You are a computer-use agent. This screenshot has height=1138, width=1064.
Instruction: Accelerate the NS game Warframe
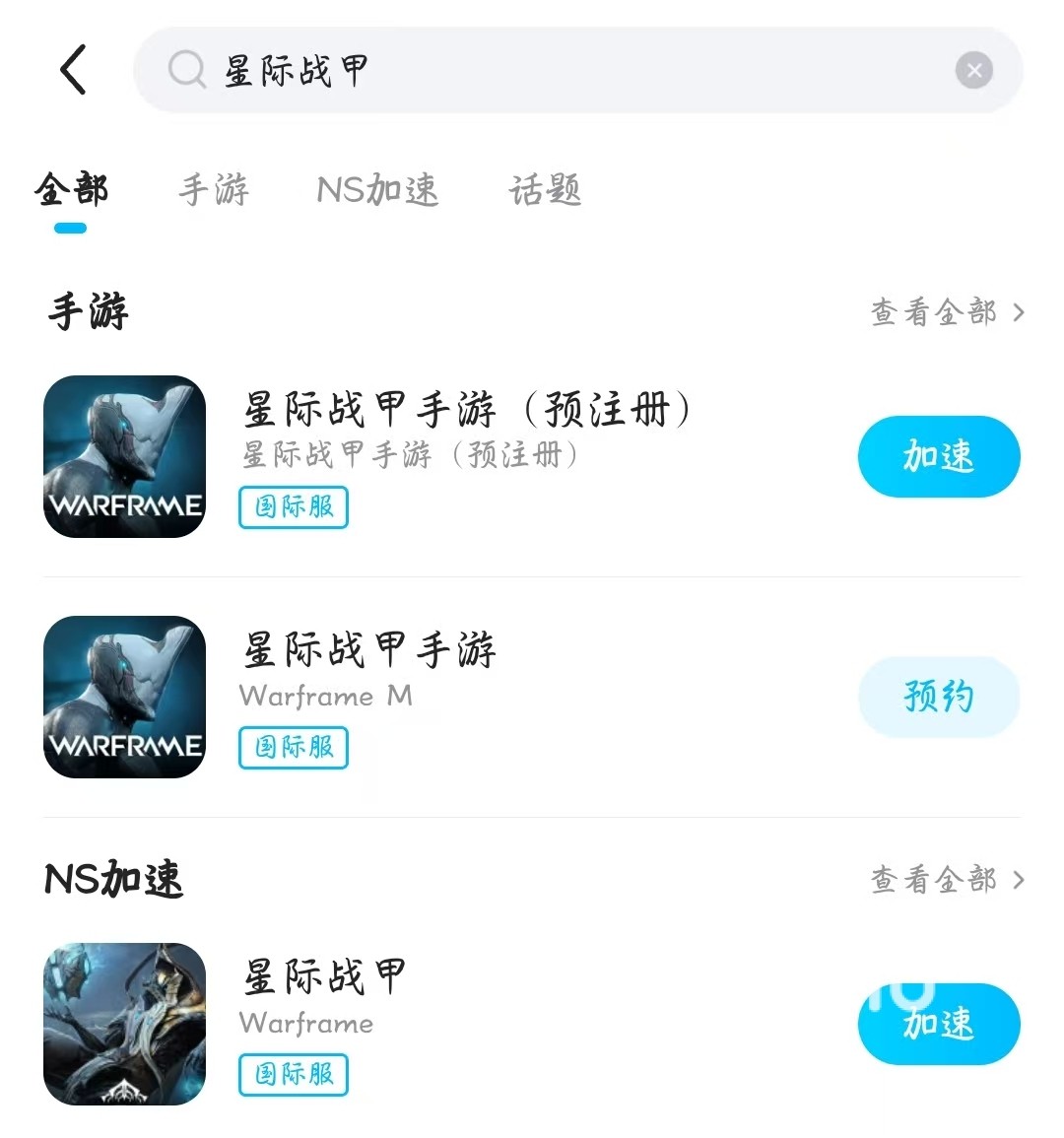[938, 1024]
